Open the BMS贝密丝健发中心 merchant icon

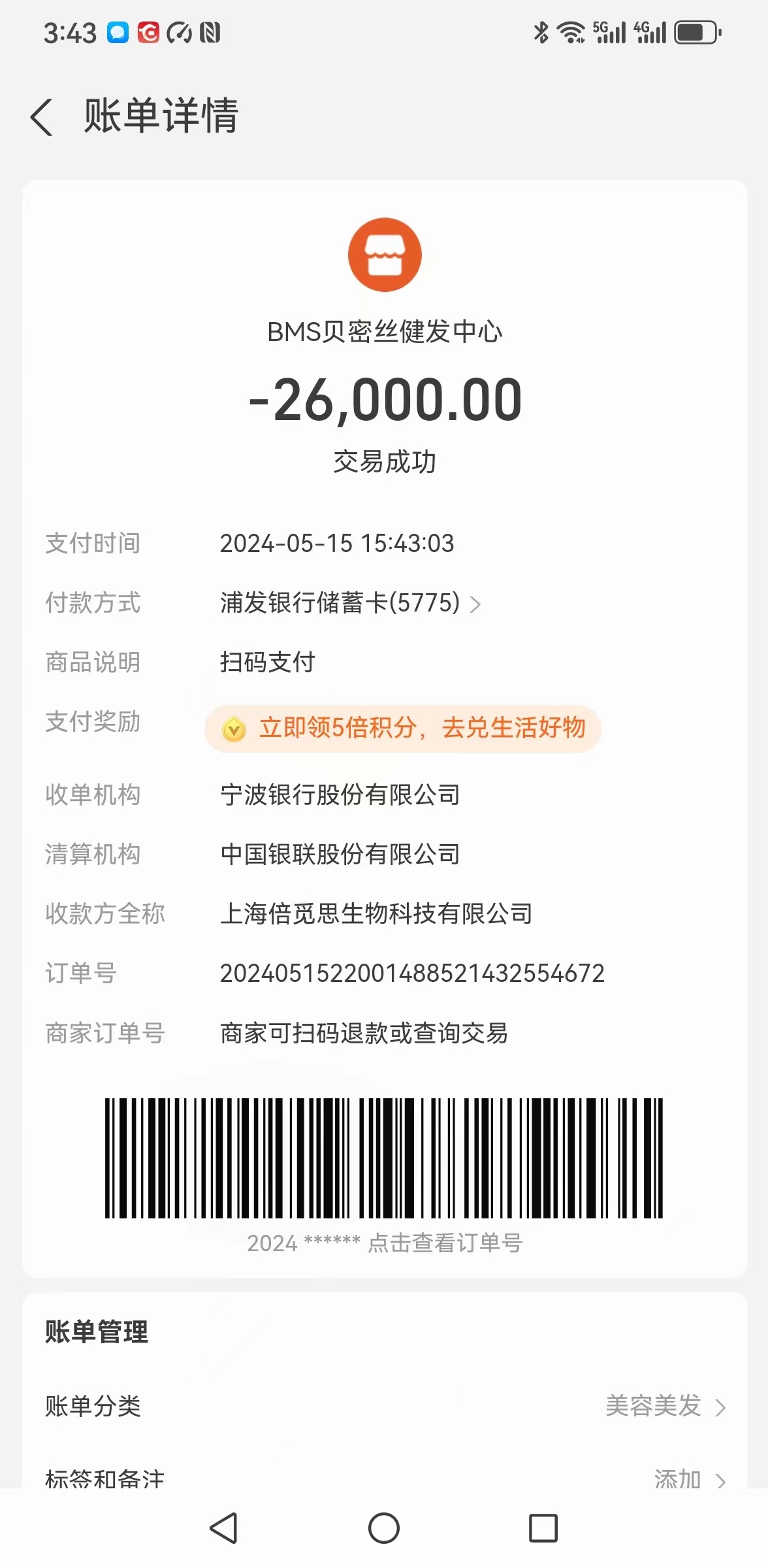(x=385, y=255)
